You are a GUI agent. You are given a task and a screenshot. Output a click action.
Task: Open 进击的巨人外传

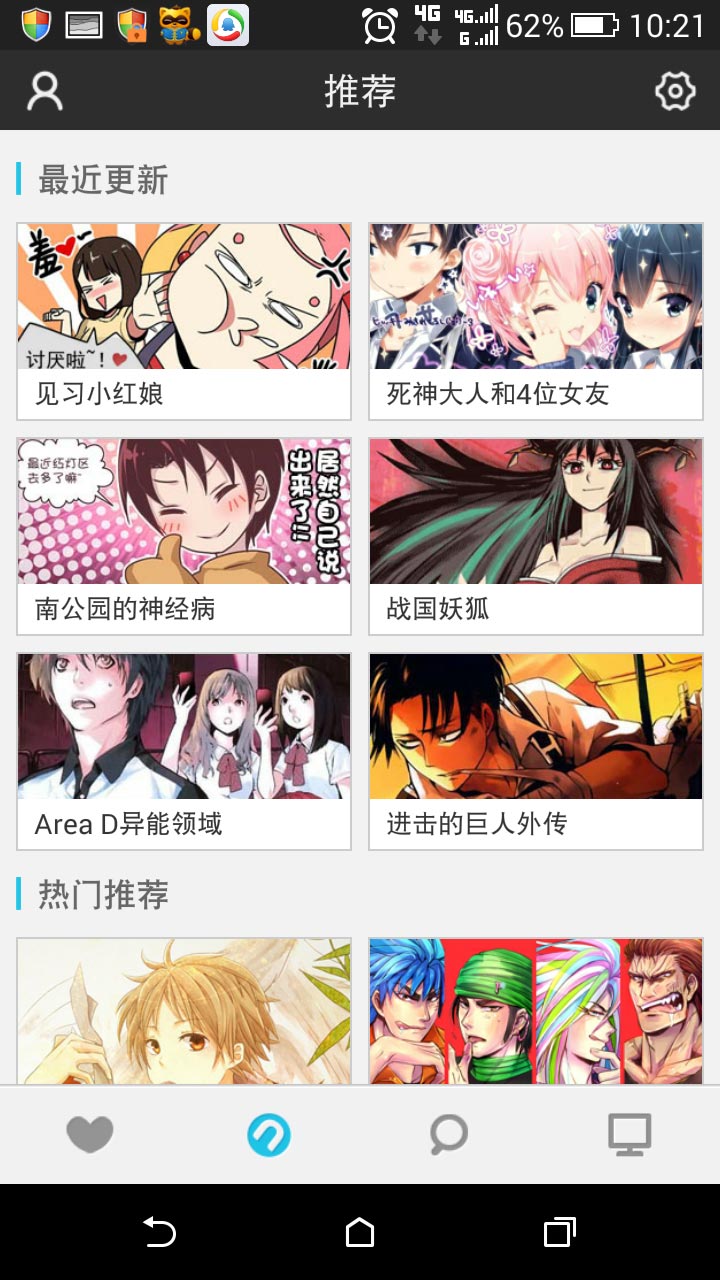click(x=535, y=750)
